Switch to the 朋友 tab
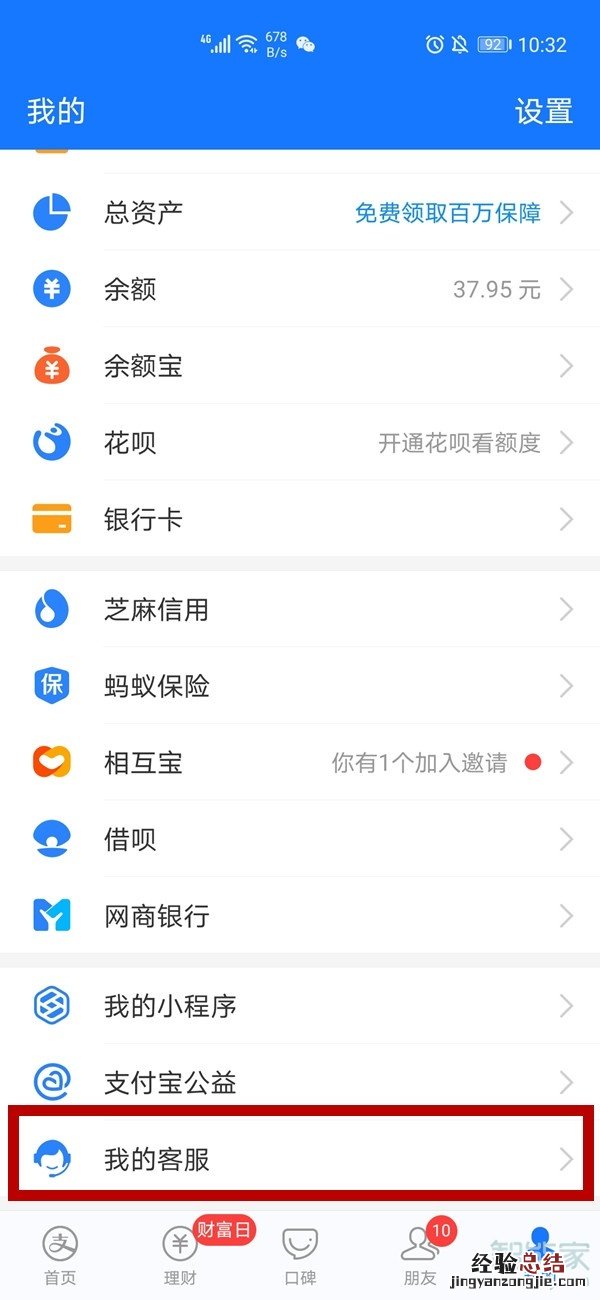 [x=420, y=1255]
